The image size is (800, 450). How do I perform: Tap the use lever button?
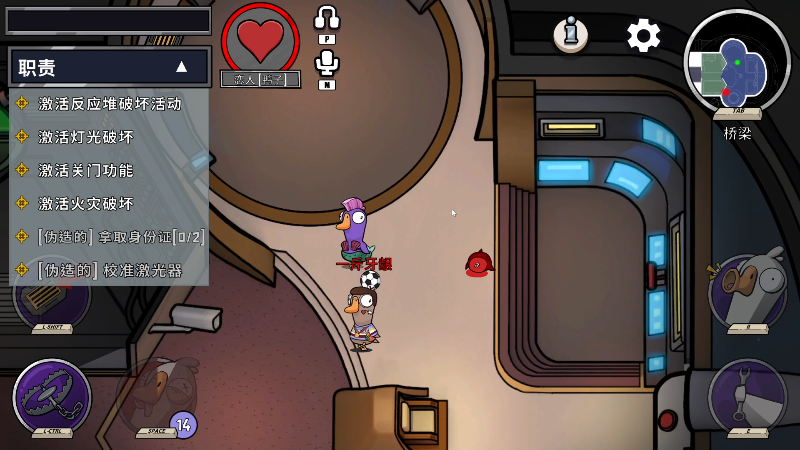(x=747, y=397)
